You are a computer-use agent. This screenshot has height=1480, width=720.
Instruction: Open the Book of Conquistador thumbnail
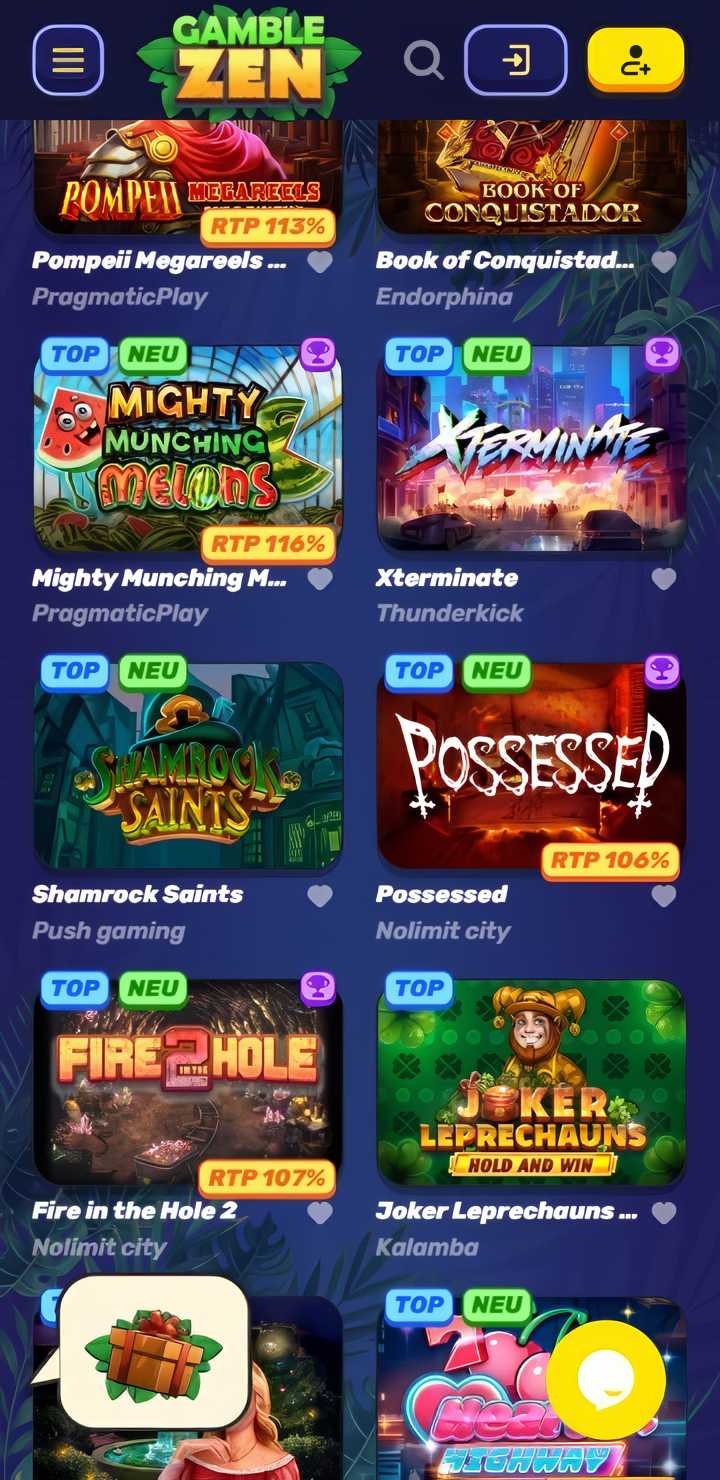tap(531, 170)
